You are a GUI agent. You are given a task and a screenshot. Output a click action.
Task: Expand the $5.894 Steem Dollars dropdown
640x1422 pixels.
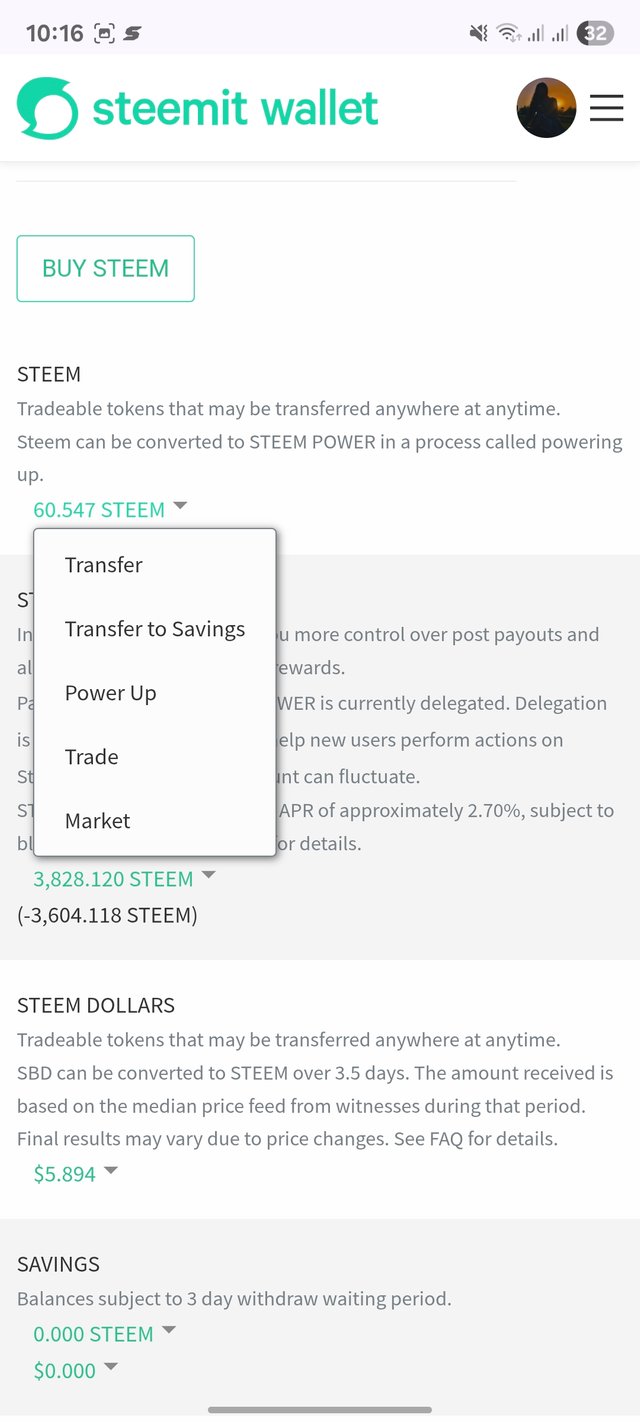pos(76,1174)
